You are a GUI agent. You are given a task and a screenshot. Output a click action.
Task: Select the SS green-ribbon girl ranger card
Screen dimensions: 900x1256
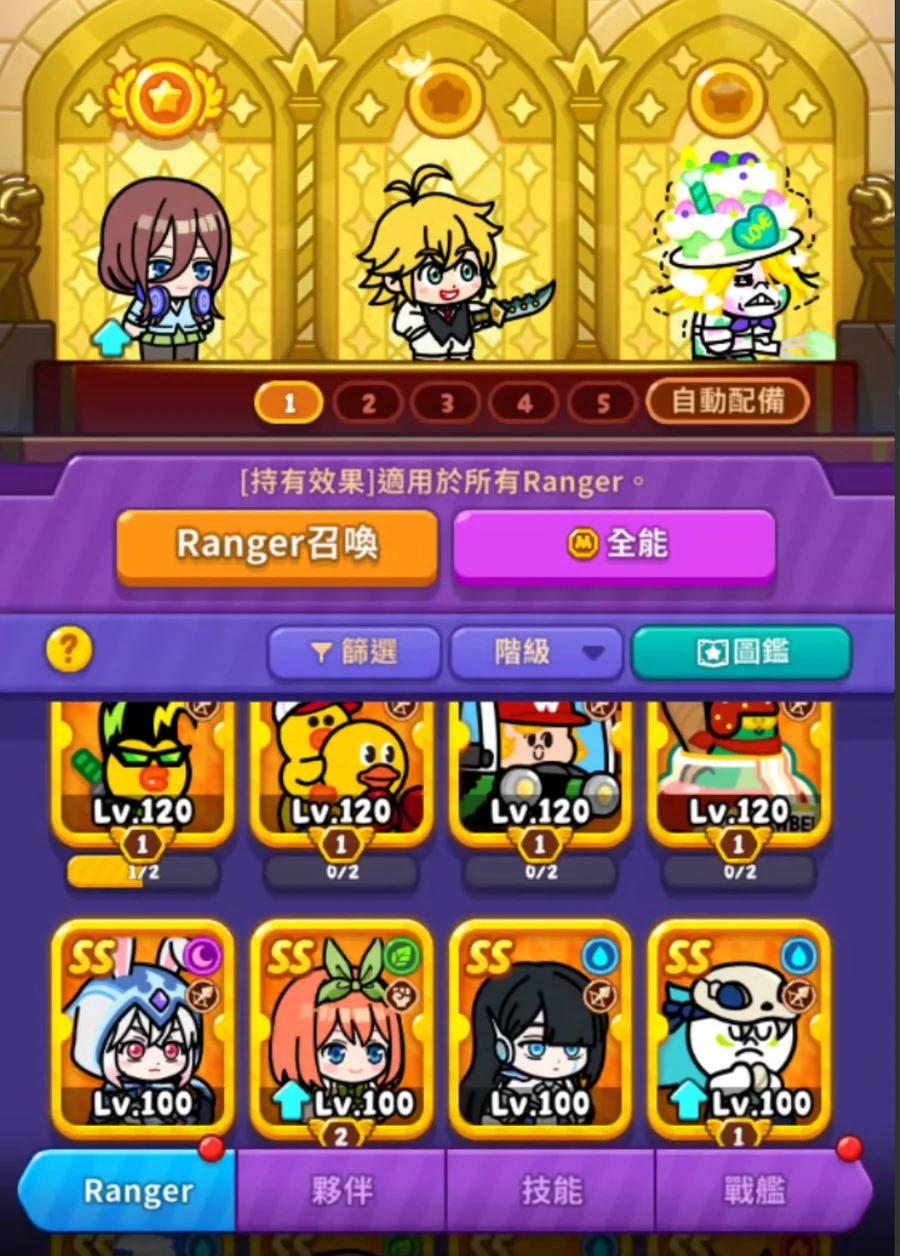click(x=341, y=1030)
